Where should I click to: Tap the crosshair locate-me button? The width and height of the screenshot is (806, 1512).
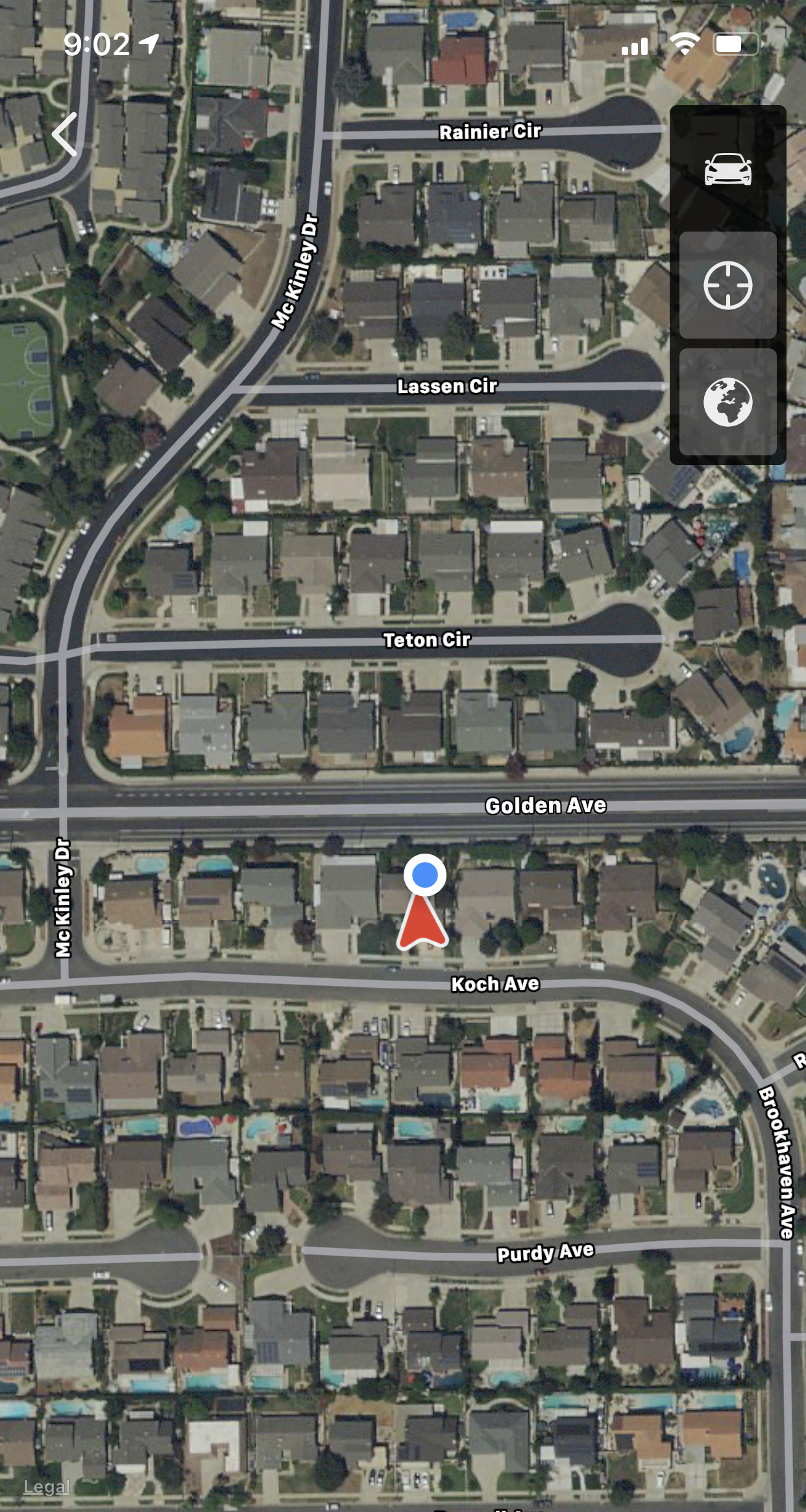727,285
